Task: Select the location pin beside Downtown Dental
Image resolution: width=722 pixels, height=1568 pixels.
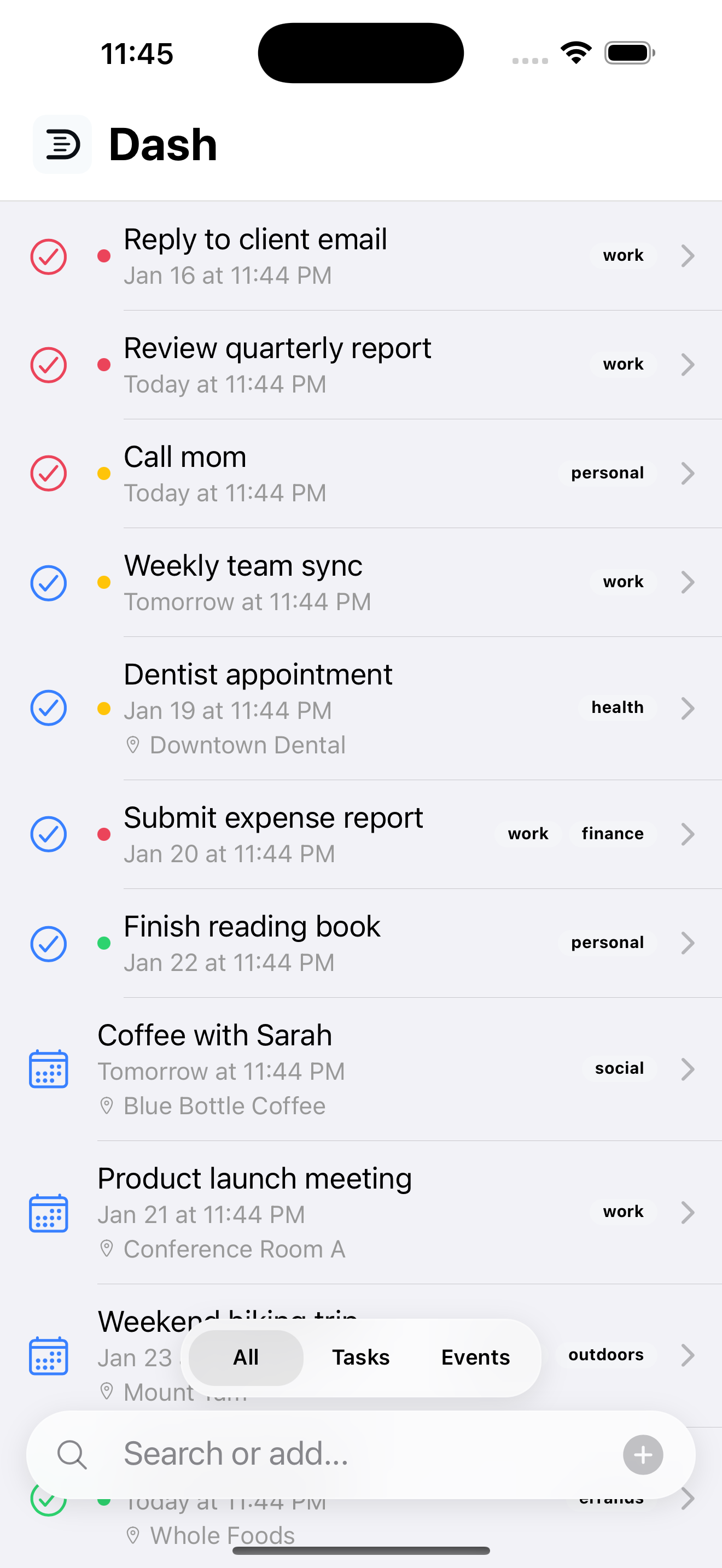Action: coord(134,745)
